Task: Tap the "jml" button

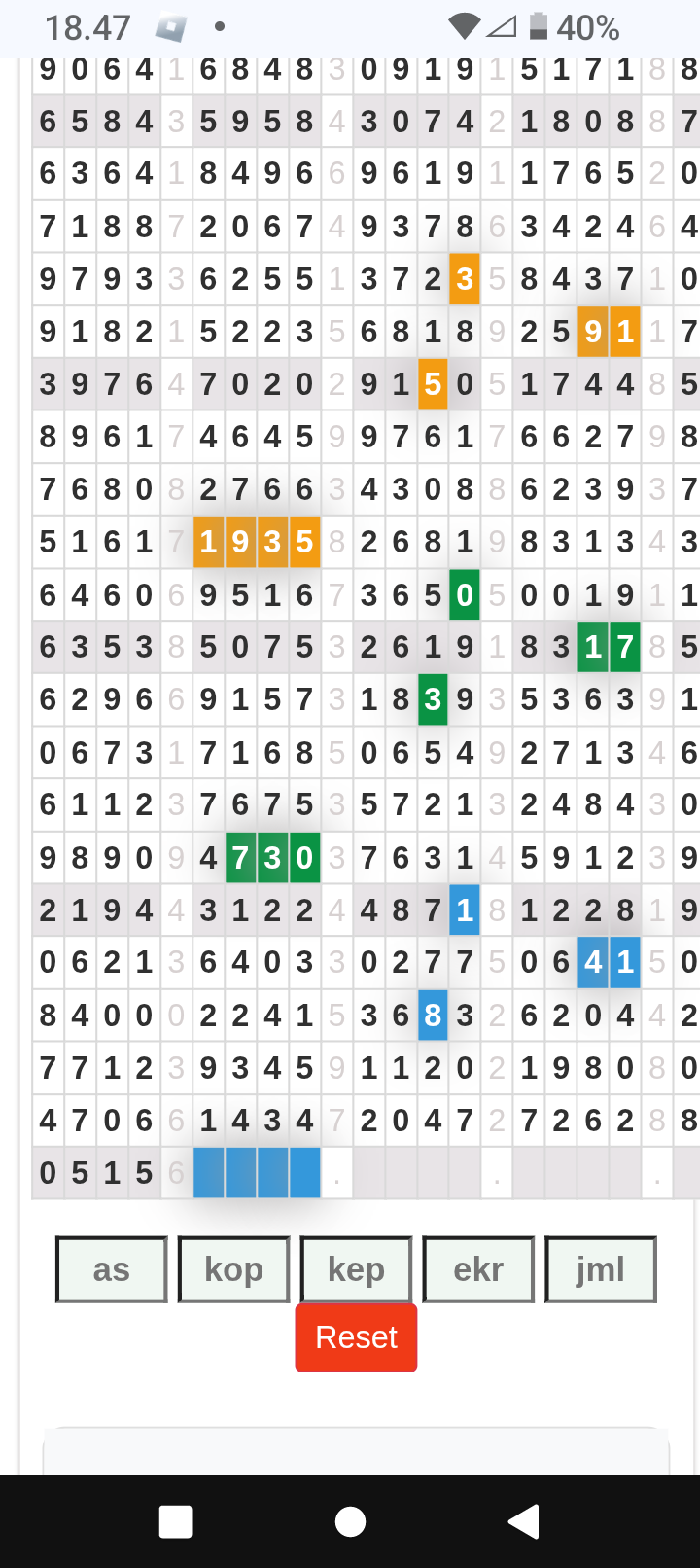Action: pyautogui.click(x=600, y=1269)
